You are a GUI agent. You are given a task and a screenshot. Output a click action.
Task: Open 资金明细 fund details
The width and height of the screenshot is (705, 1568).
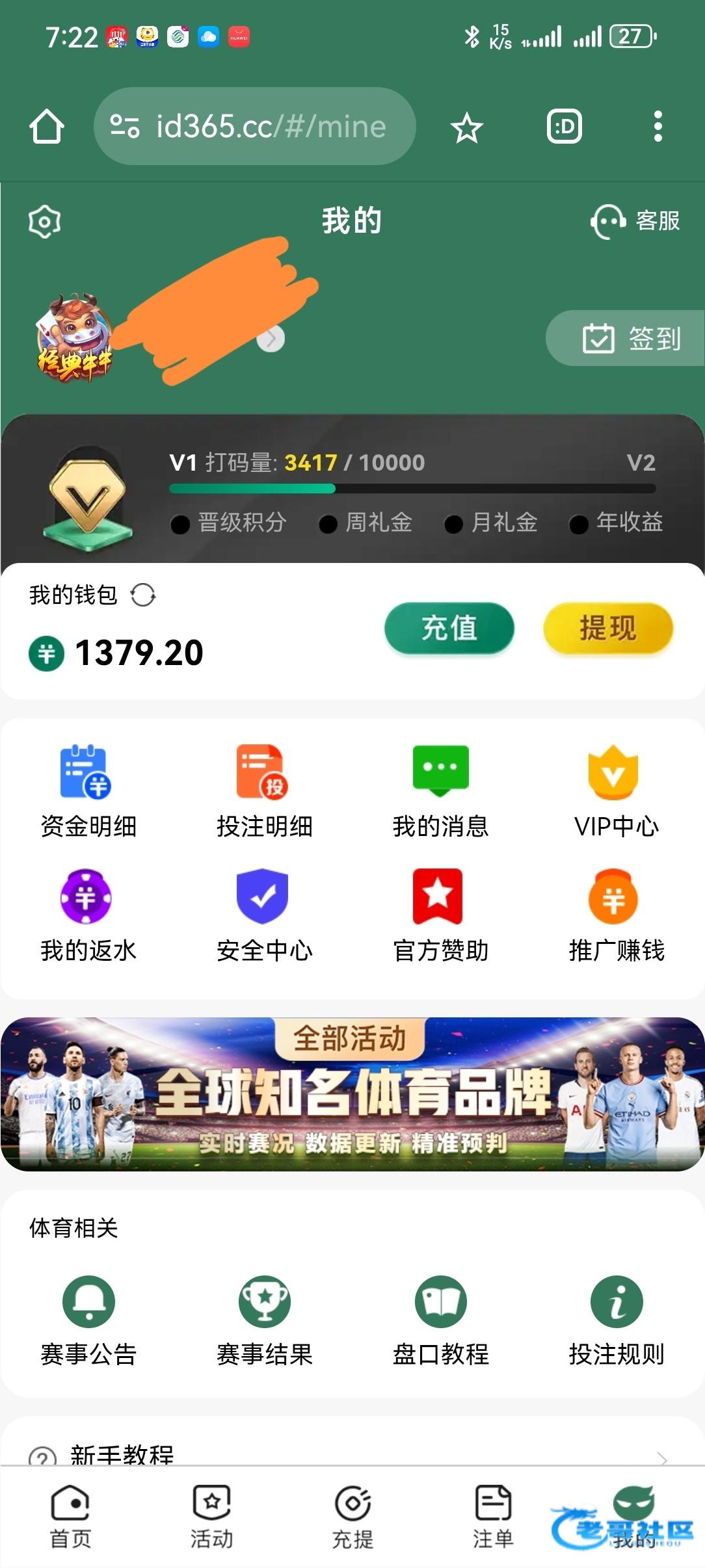point(88,791)
